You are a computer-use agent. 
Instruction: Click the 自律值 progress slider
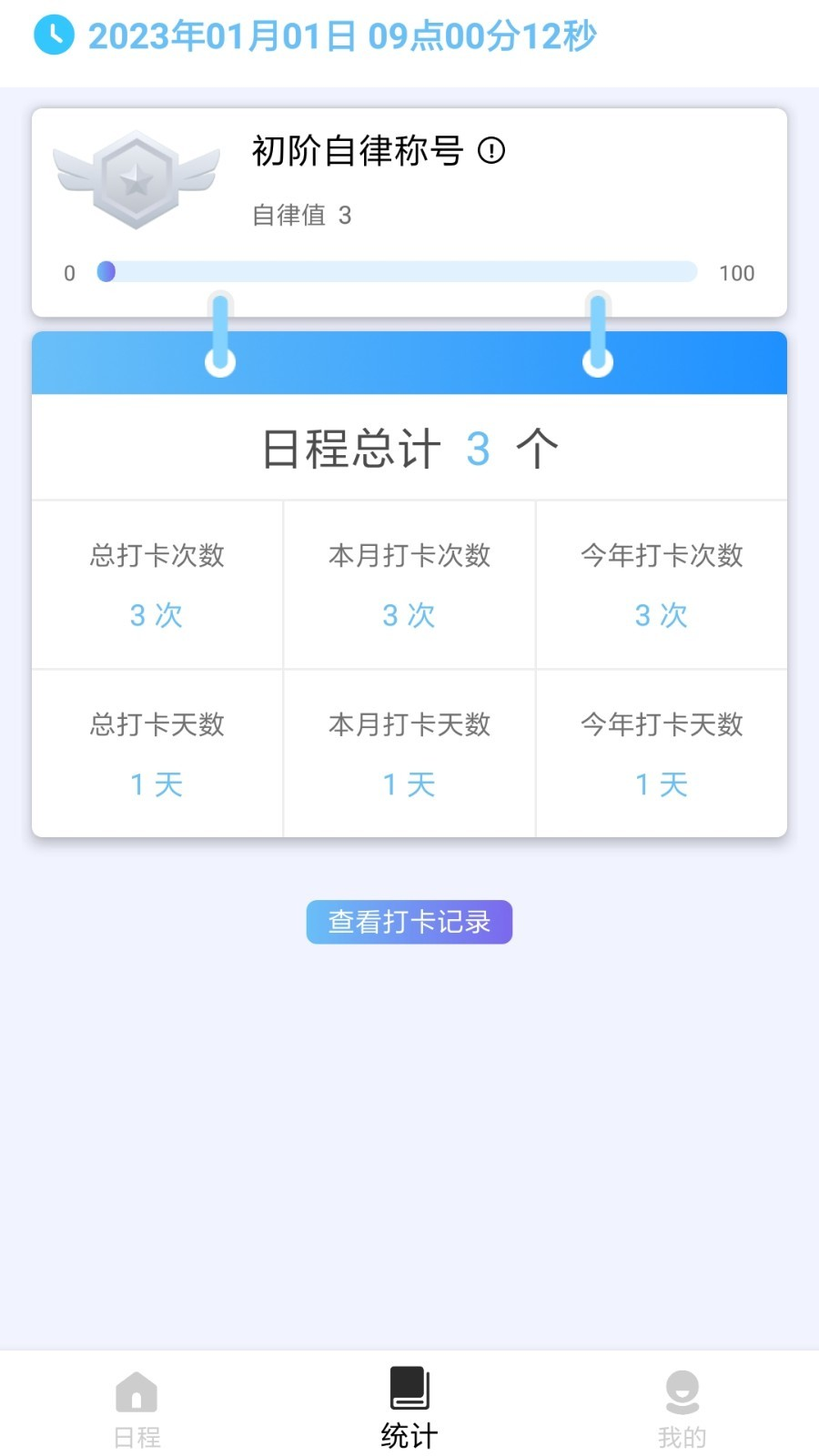[395, 272]
